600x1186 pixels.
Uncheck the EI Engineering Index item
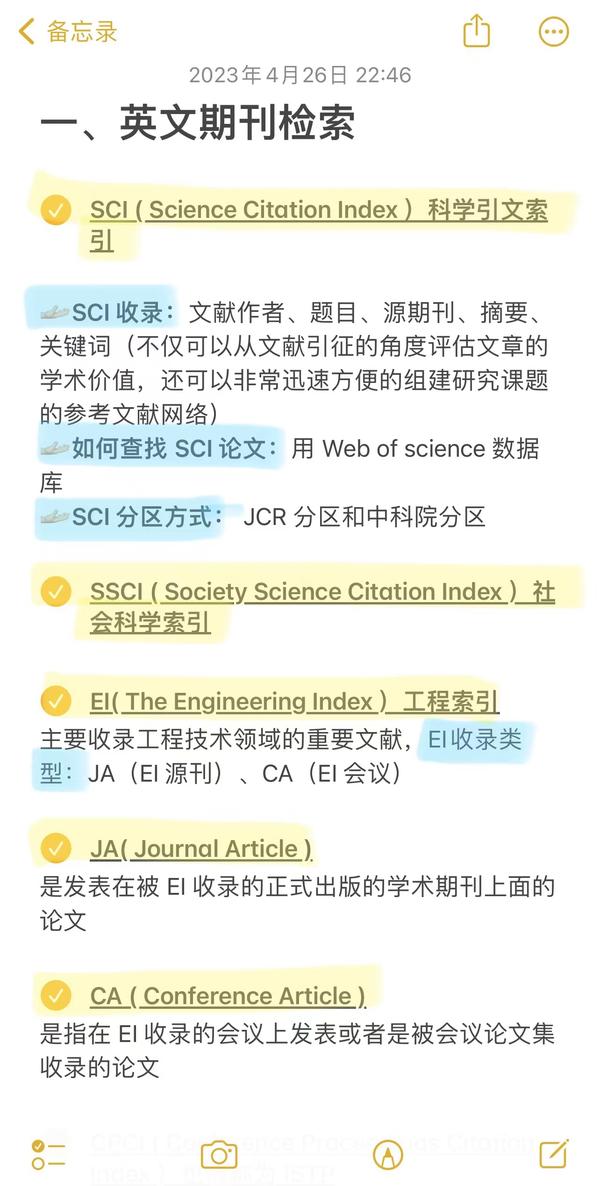click(56, 701)
